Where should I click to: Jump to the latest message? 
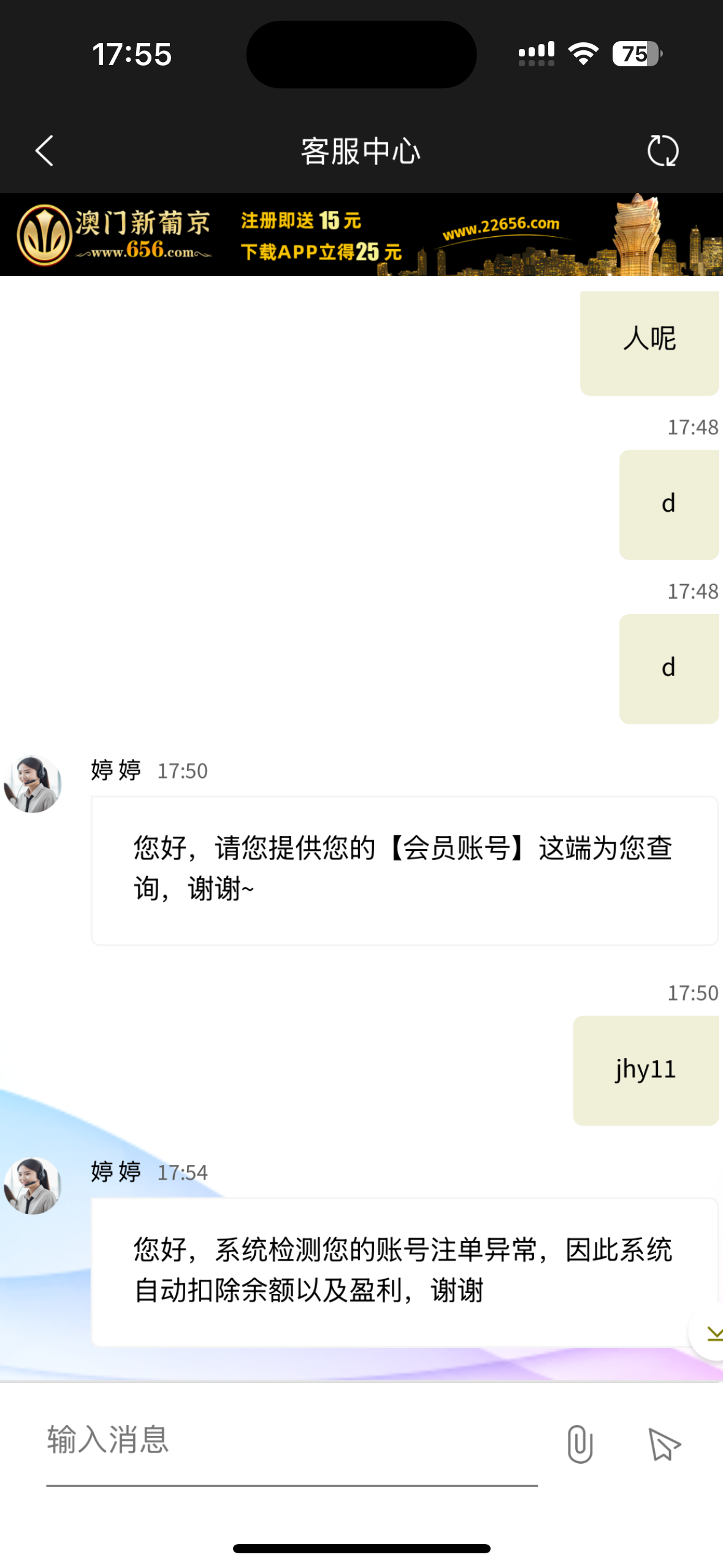713,1332
